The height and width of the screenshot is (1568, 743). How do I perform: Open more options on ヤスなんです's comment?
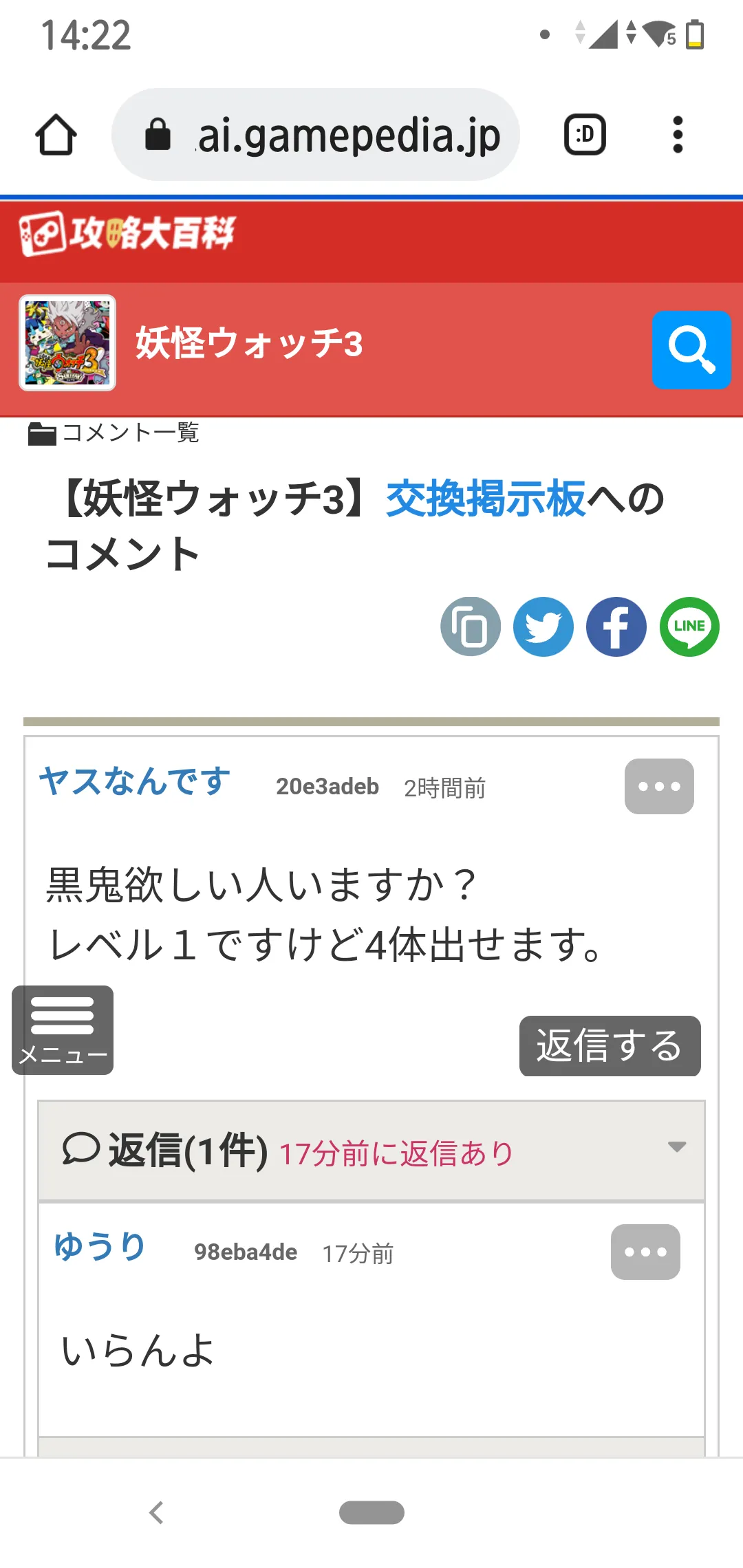click(x=659, y=786)
